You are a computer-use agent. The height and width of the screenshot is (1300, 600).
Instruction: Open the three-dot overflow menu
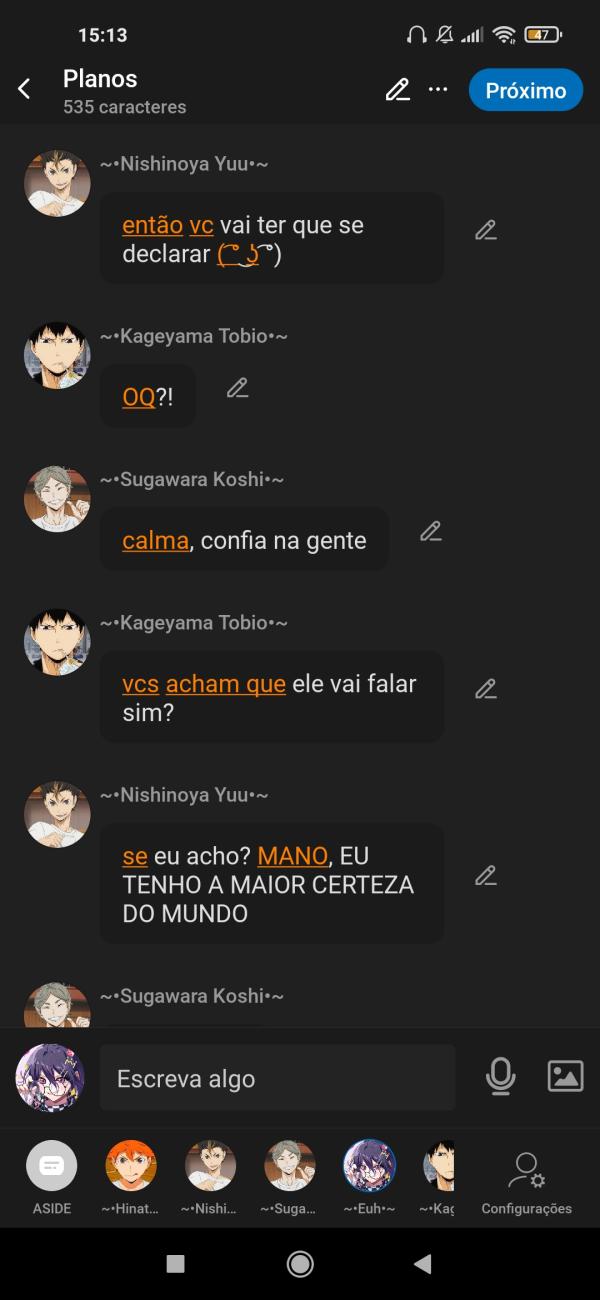coord(438,90)
